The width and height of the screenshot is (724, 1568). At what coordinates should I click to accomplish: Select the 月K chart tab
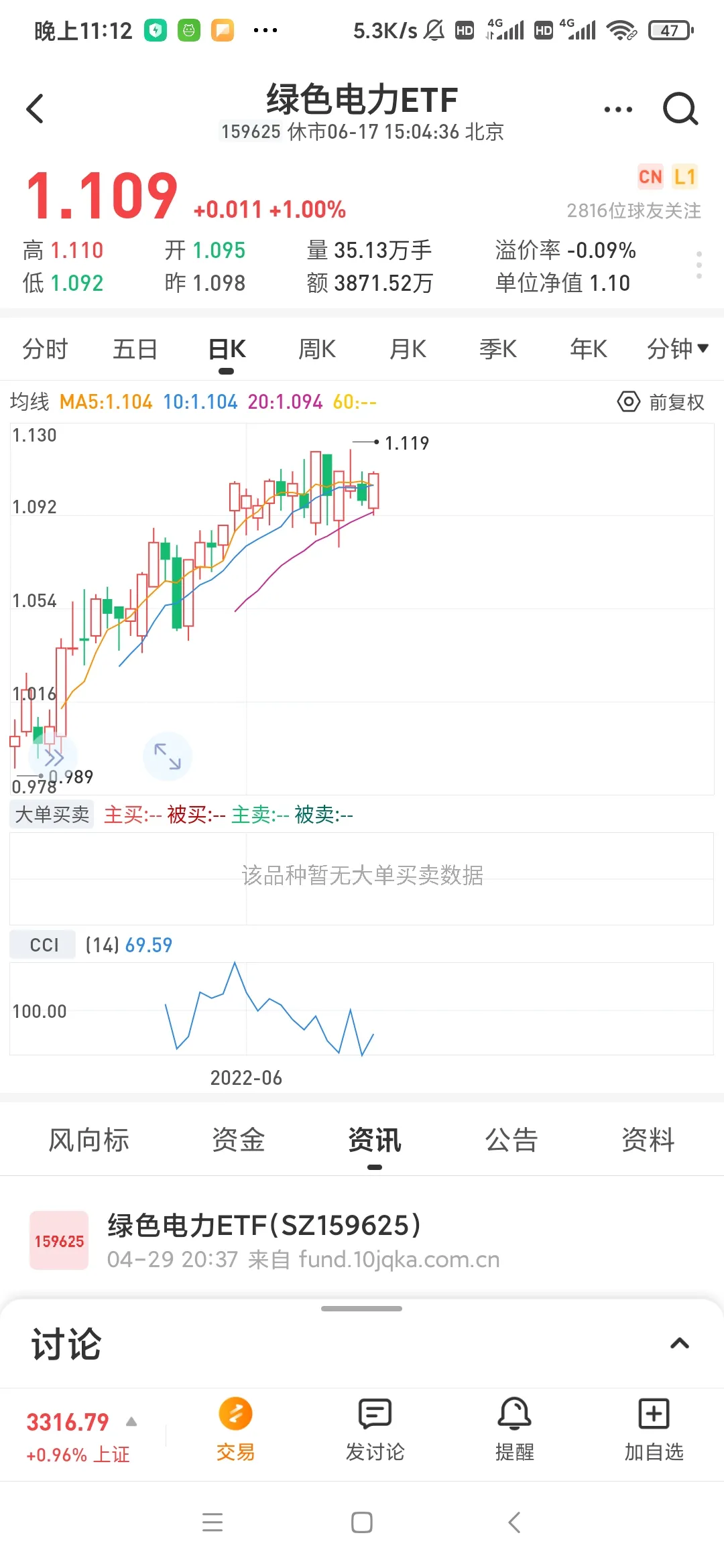408,349
